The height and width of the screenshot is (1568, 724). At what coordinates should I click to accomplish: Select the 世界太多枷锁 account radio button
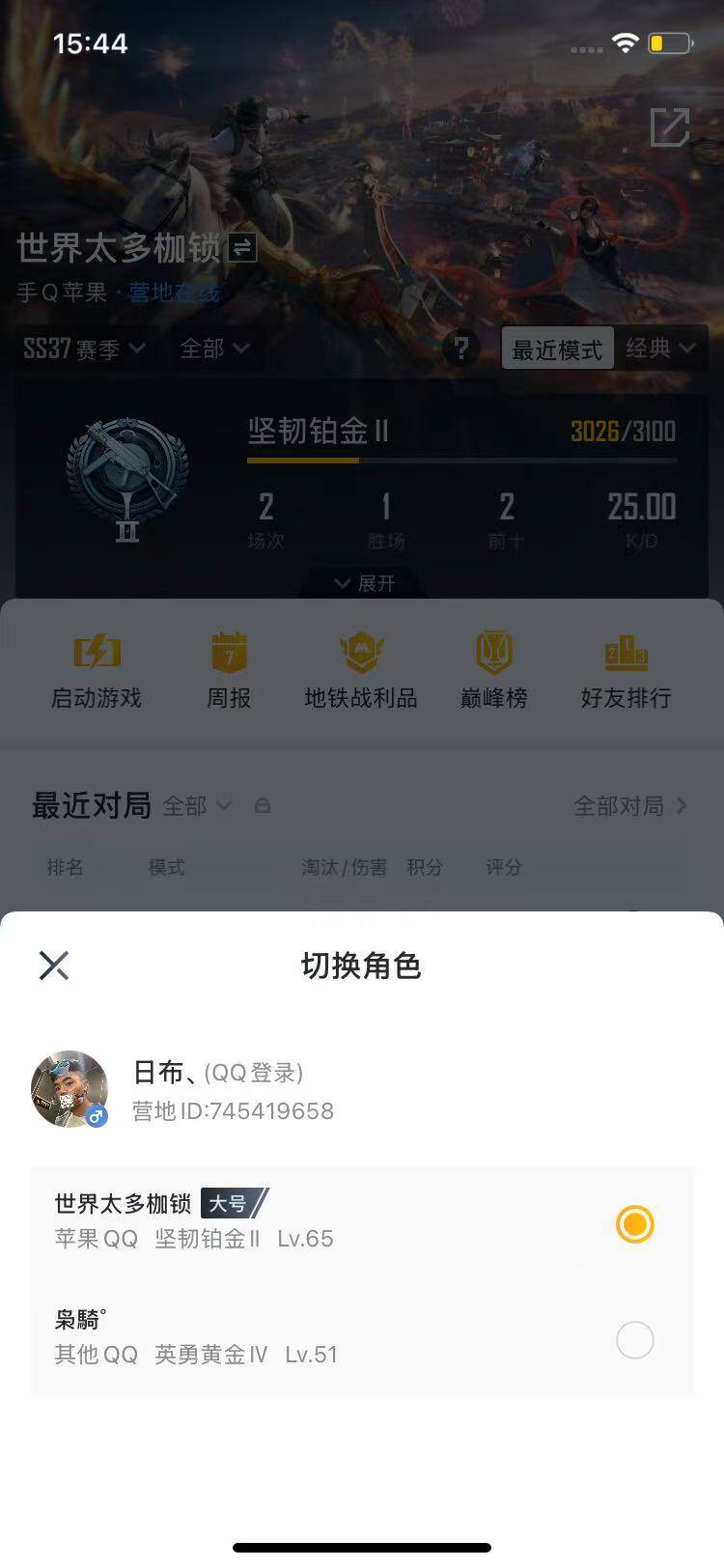tap(634, 1223)
